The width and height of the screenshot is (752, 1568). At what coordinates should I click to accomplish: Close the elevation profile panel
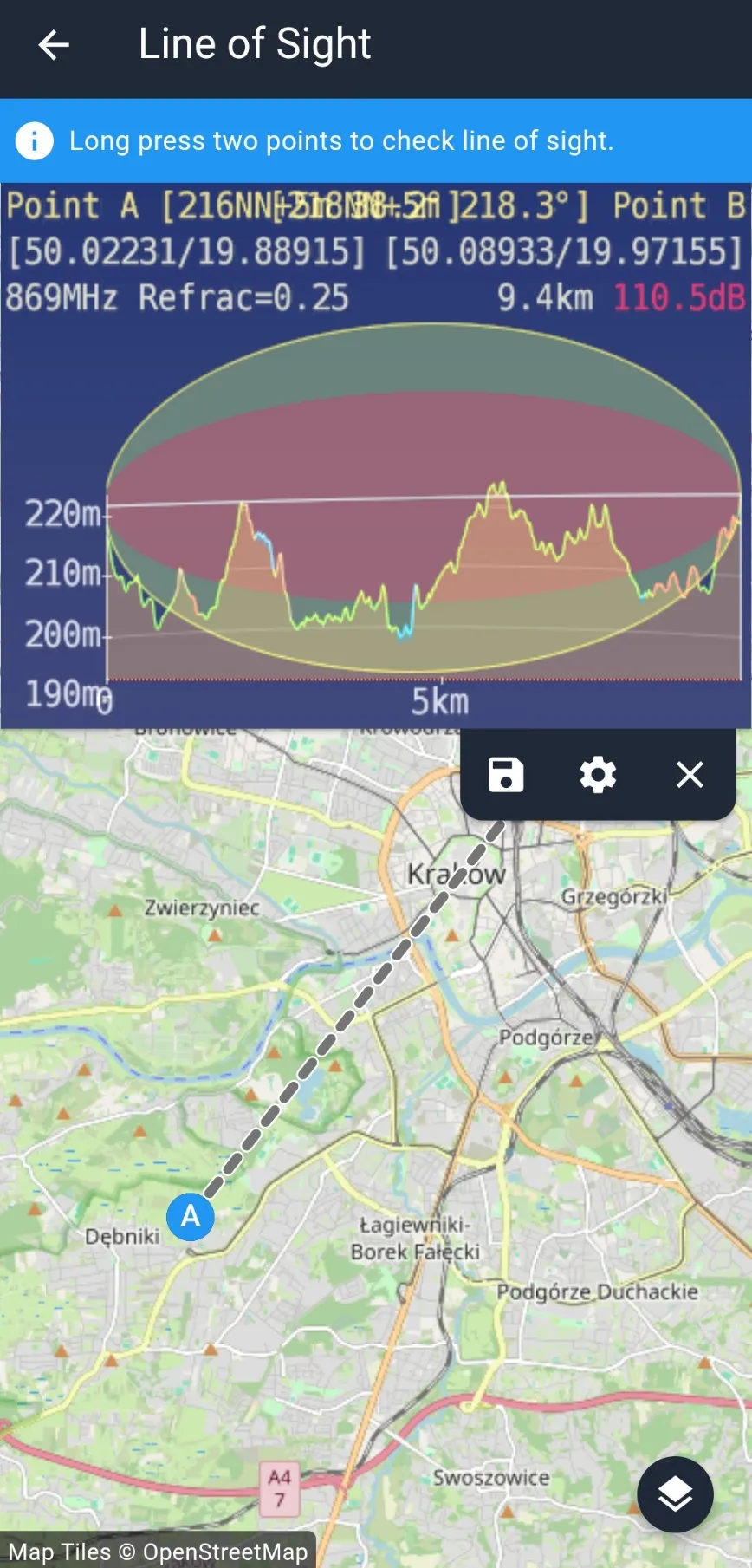pos(690,775)
